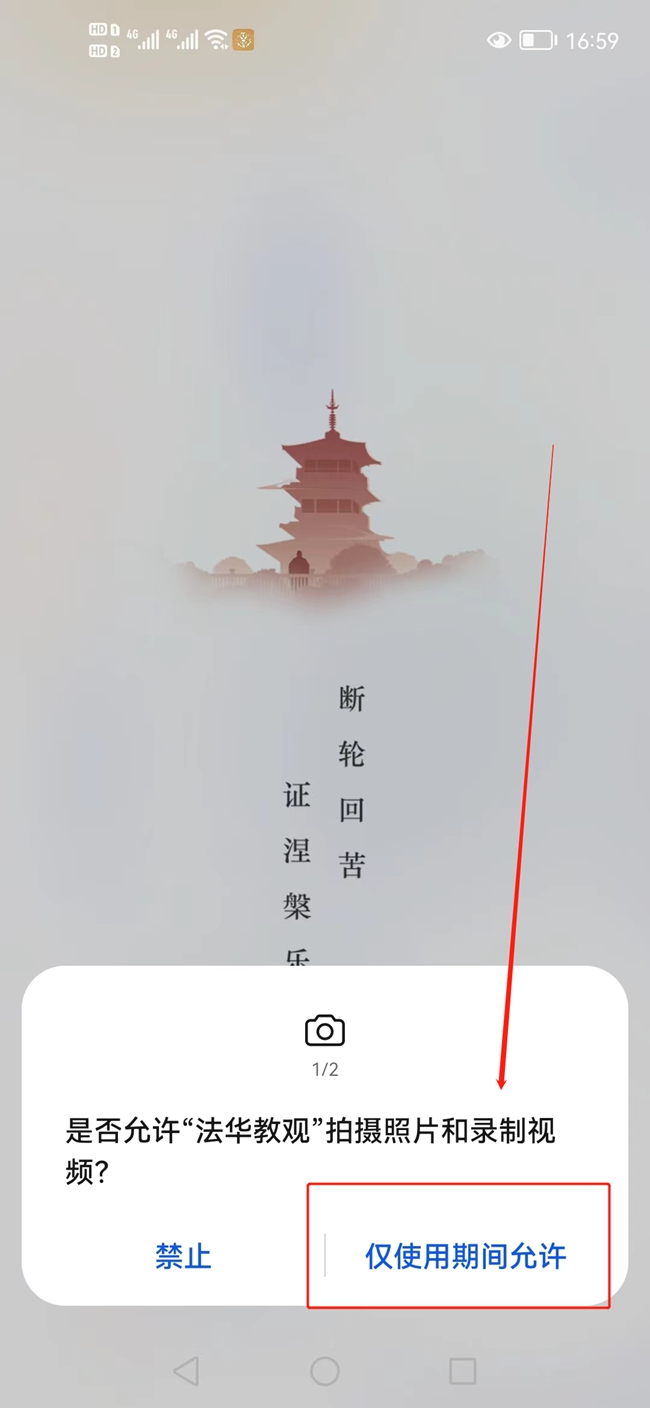The image size is (650, 1408).
Task: Open recent apps overview
Action: (x=462, y=1371)
